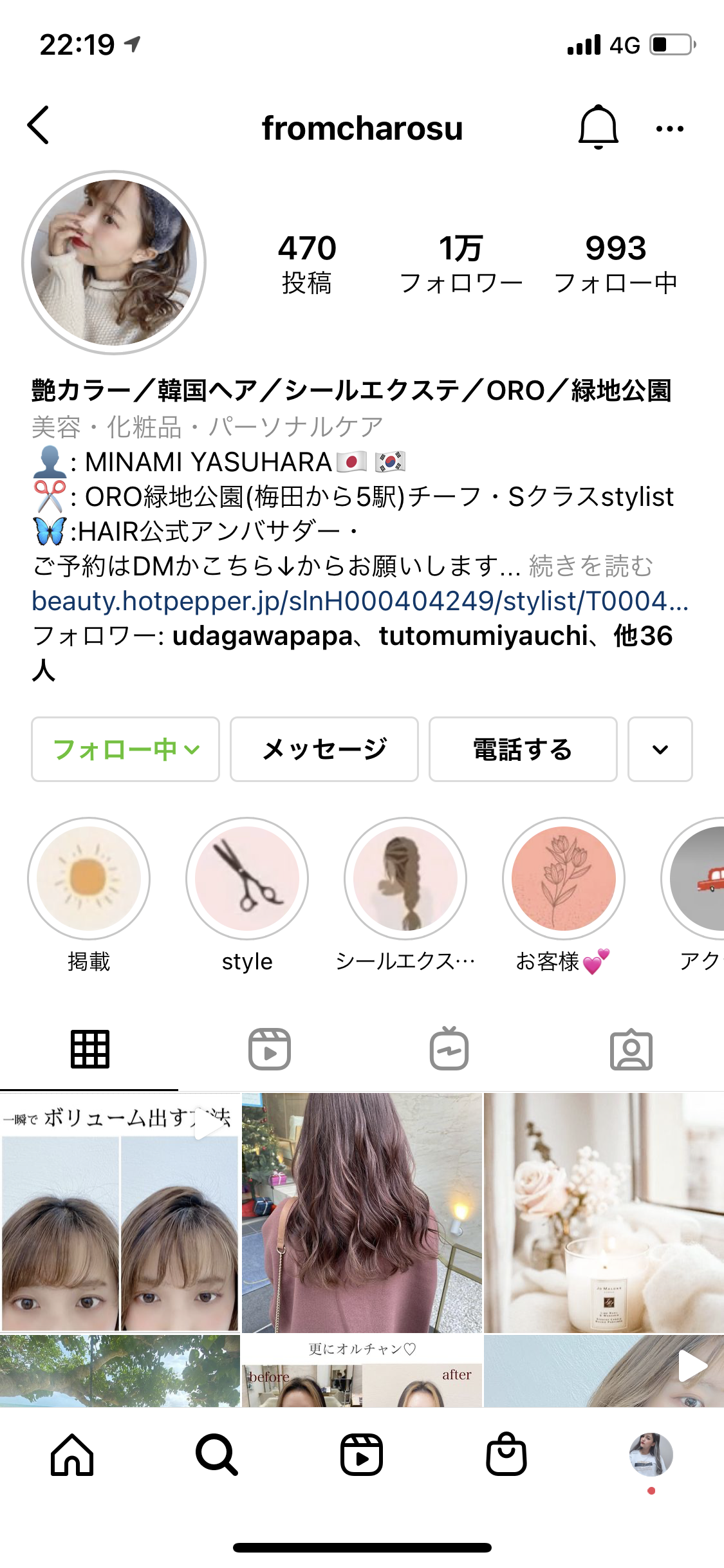
Task: Open the Search tab in bottom bar
Action: (217, 1455)
